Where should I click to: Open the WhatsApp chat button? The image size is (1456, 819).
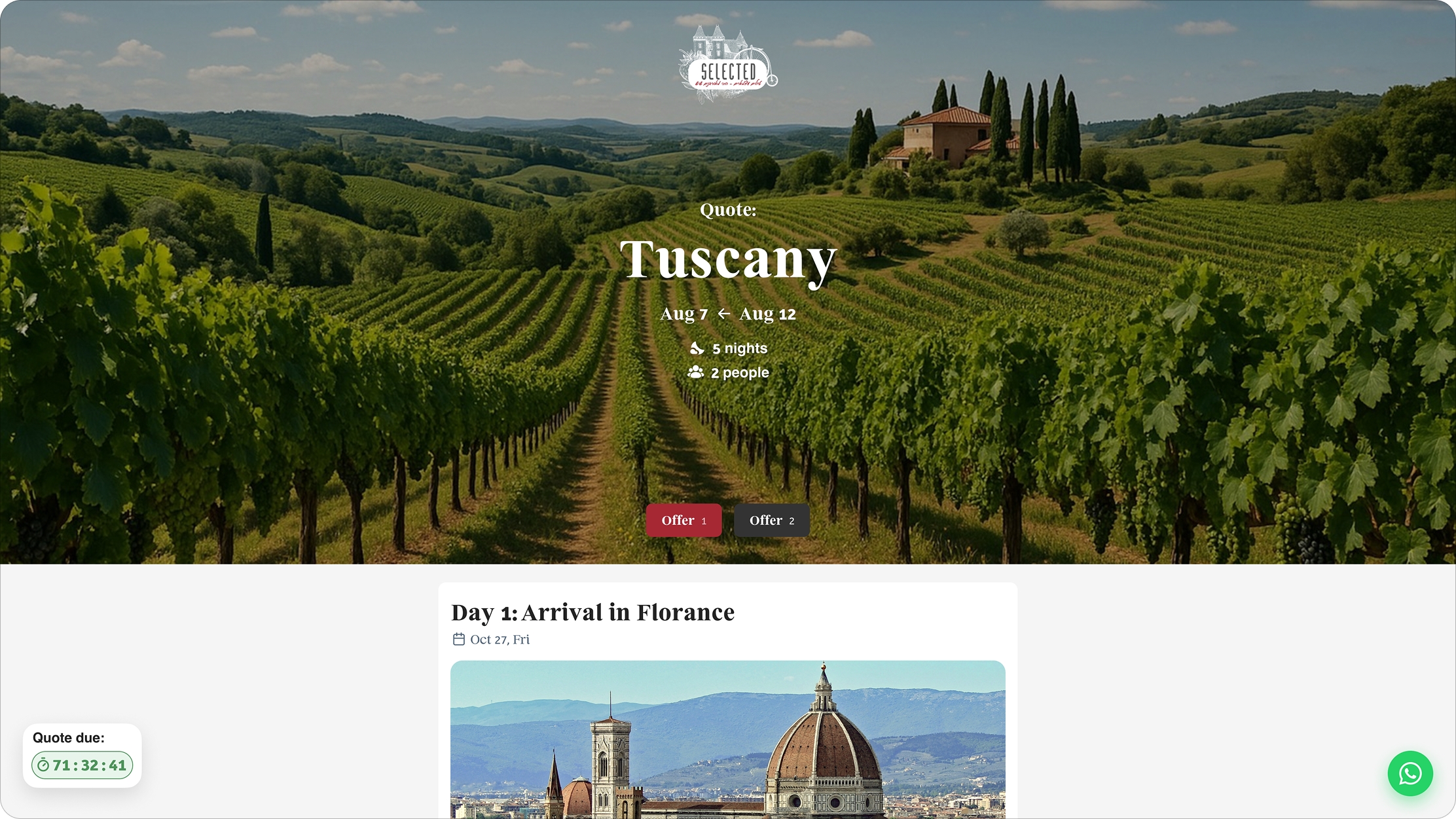(1410, 773)
